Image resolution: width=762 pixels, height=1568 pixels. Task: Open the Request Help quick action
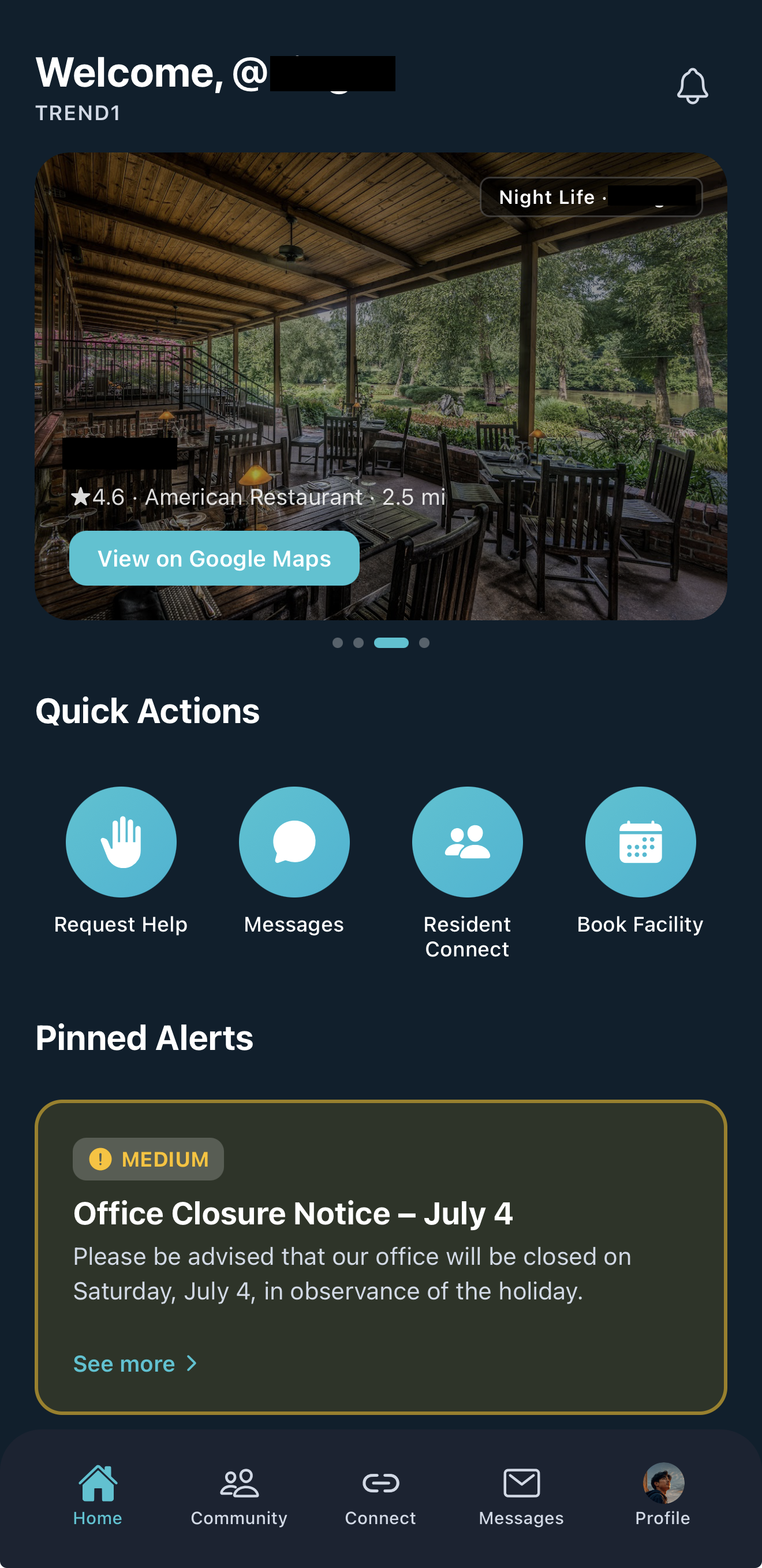[121, 842]
